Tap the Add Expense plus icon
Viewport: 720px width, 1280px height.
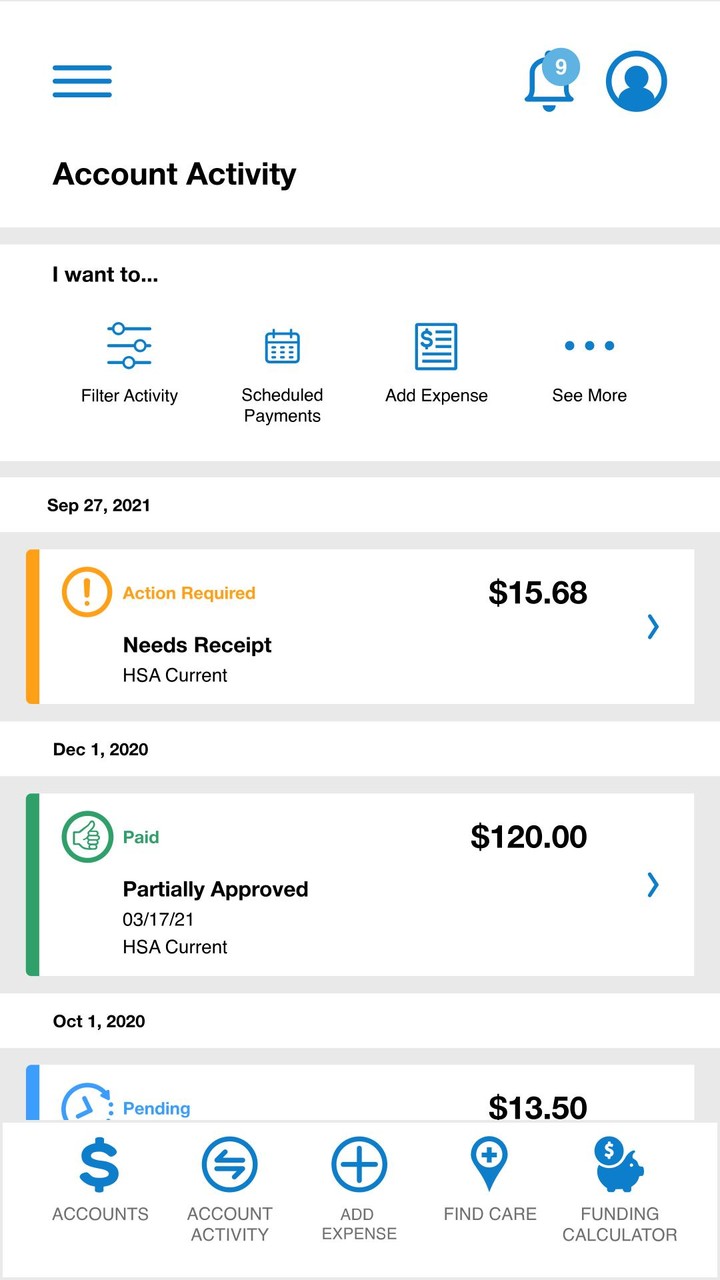click(358, 1164)
